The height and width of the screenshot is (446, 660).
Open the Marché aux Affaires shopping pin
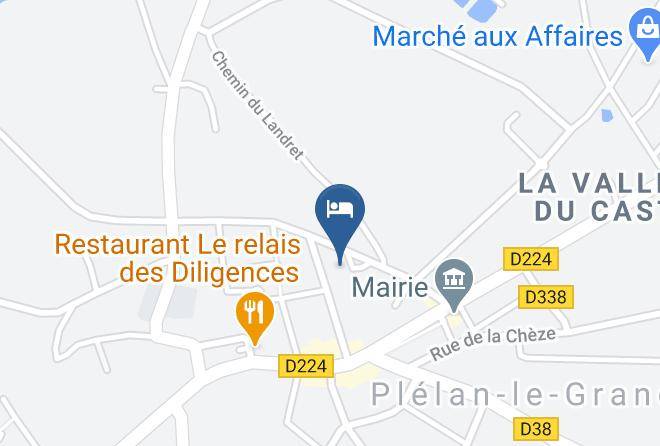click(644, 32)
